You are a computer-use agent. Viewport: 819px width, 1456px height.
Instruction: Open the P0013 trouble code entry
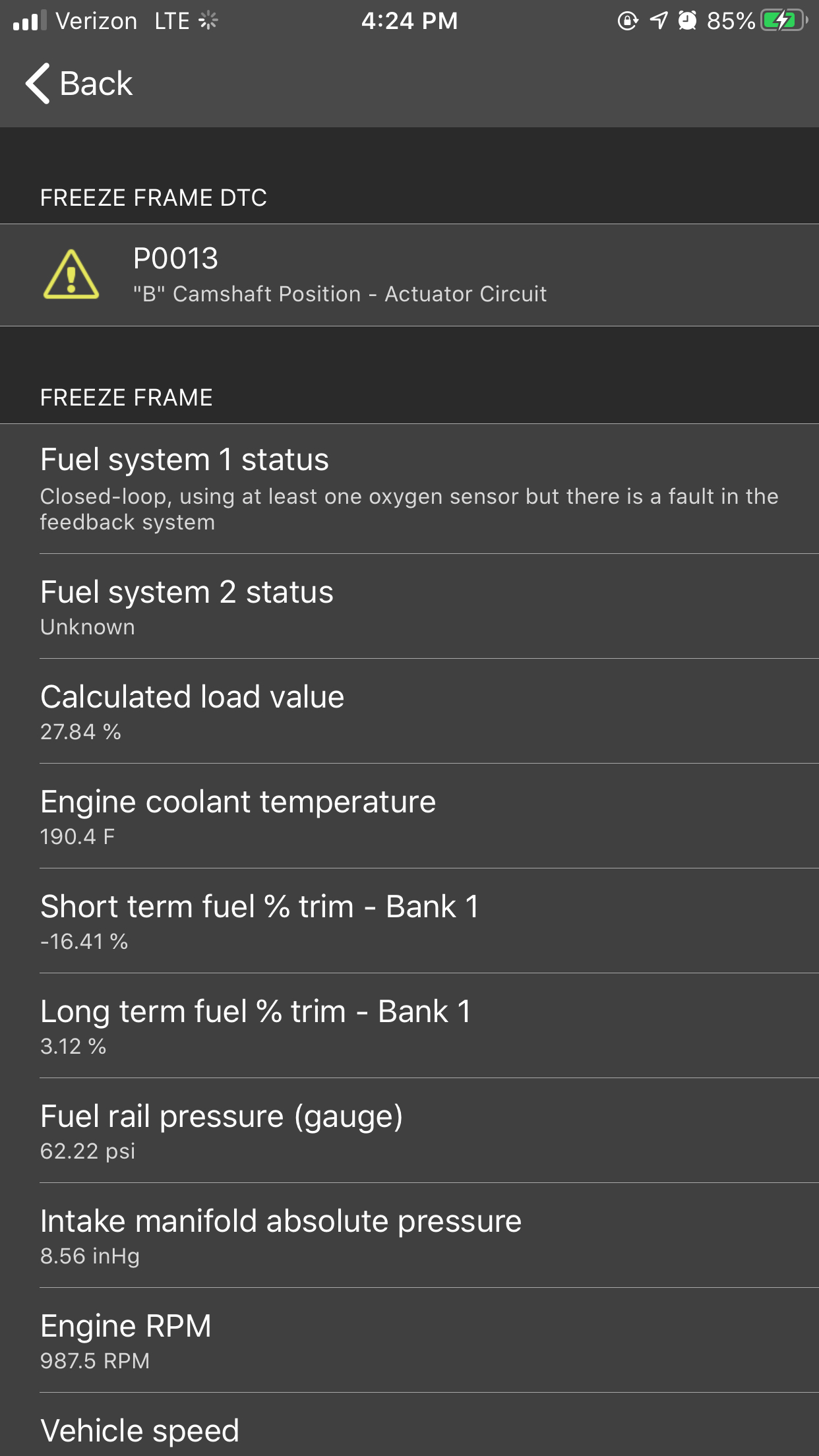pyautogui.click(x=409, y=275)
